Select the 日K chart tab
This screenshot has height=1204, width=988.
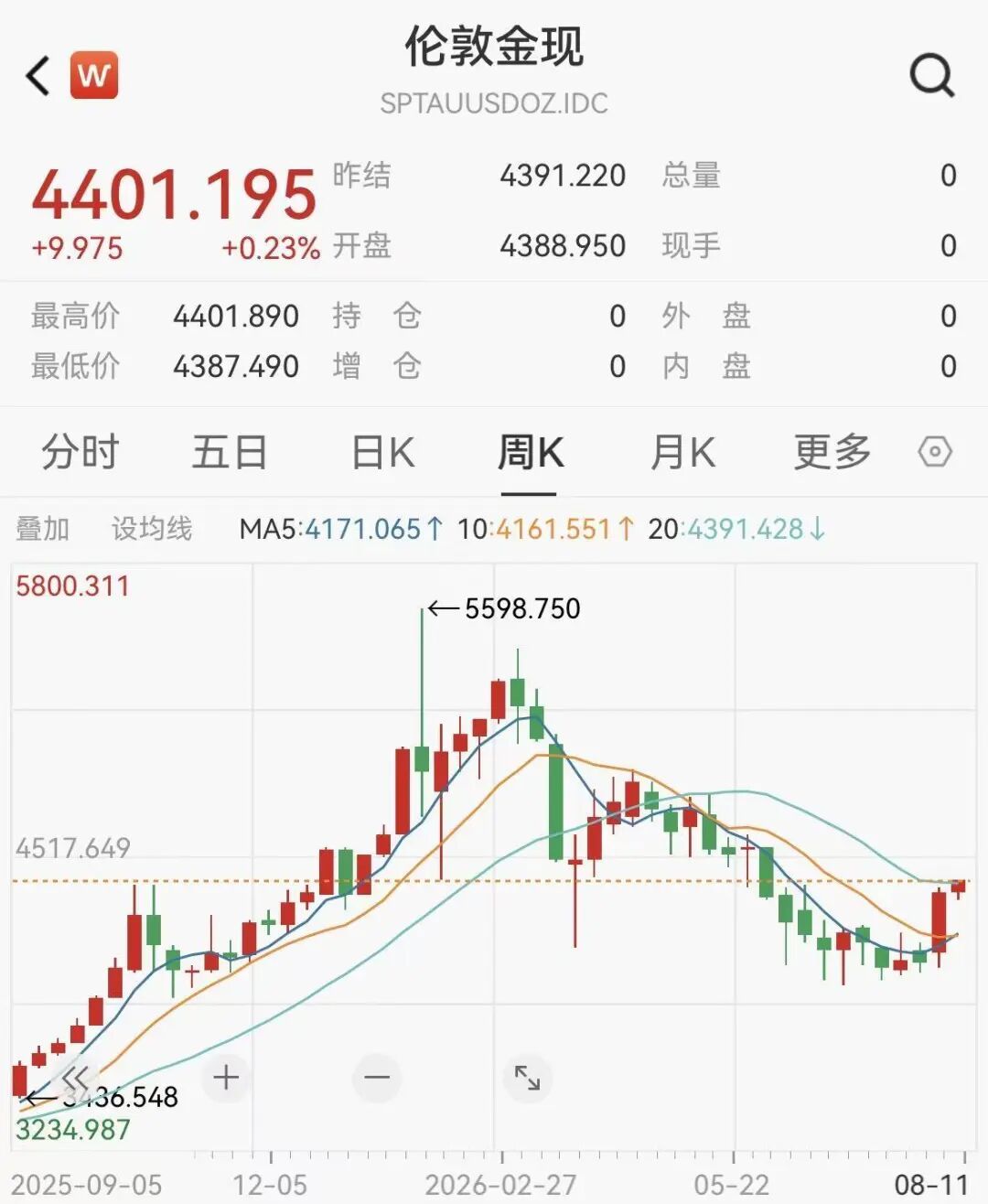click(x=383, y=452)
